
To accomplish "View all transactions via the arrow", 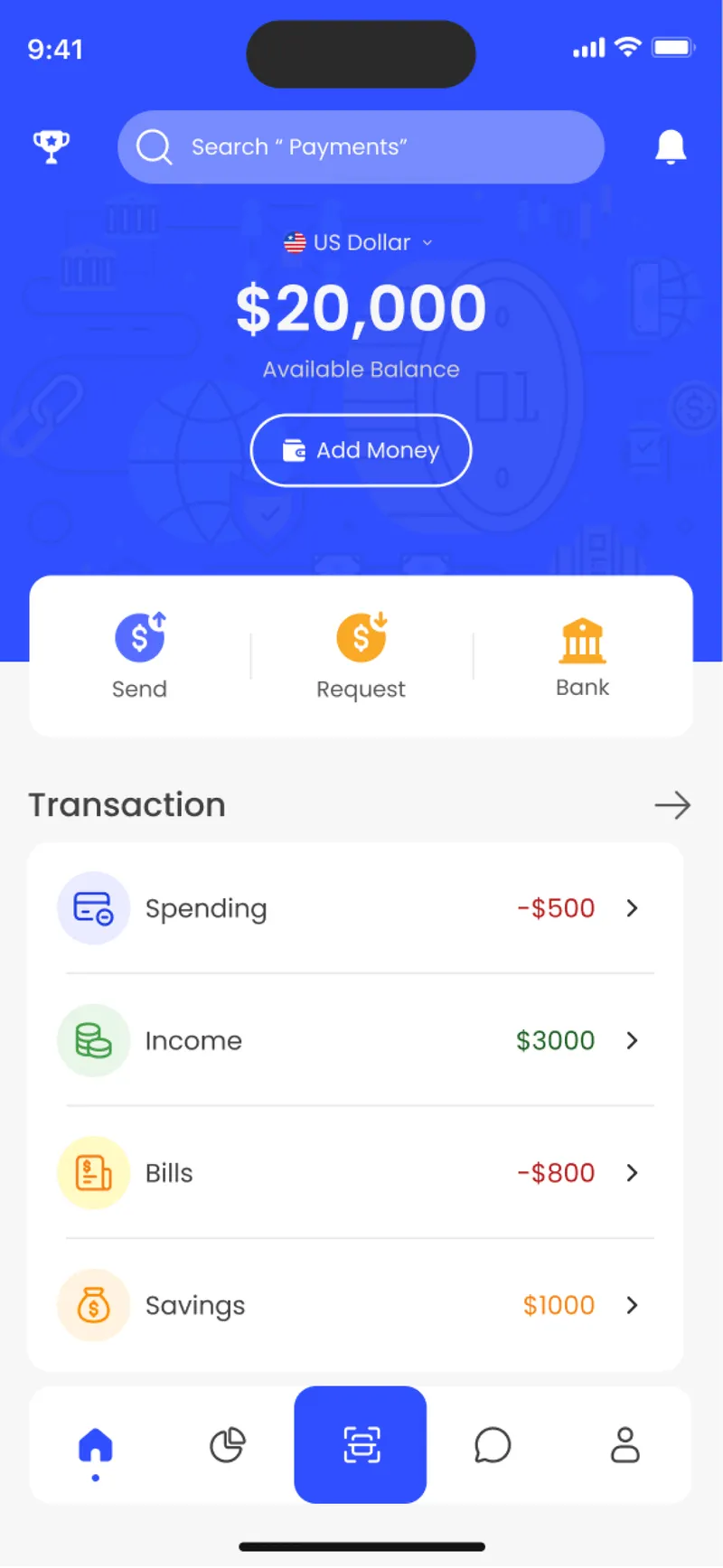I will pos(672,804).
